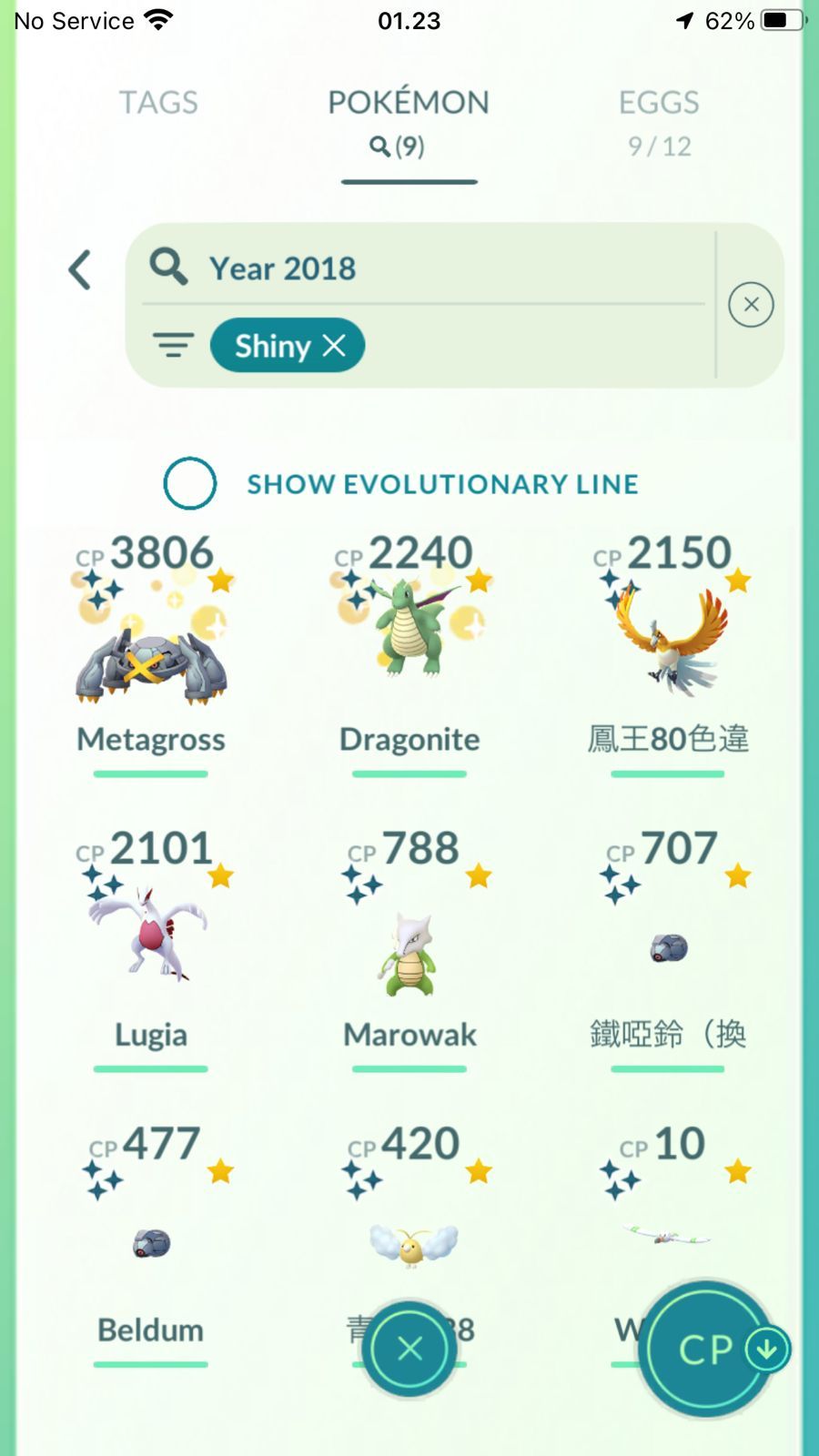Open the filter options icon
This screenshot has height=1456, width=819.
(x=173, y=346)
